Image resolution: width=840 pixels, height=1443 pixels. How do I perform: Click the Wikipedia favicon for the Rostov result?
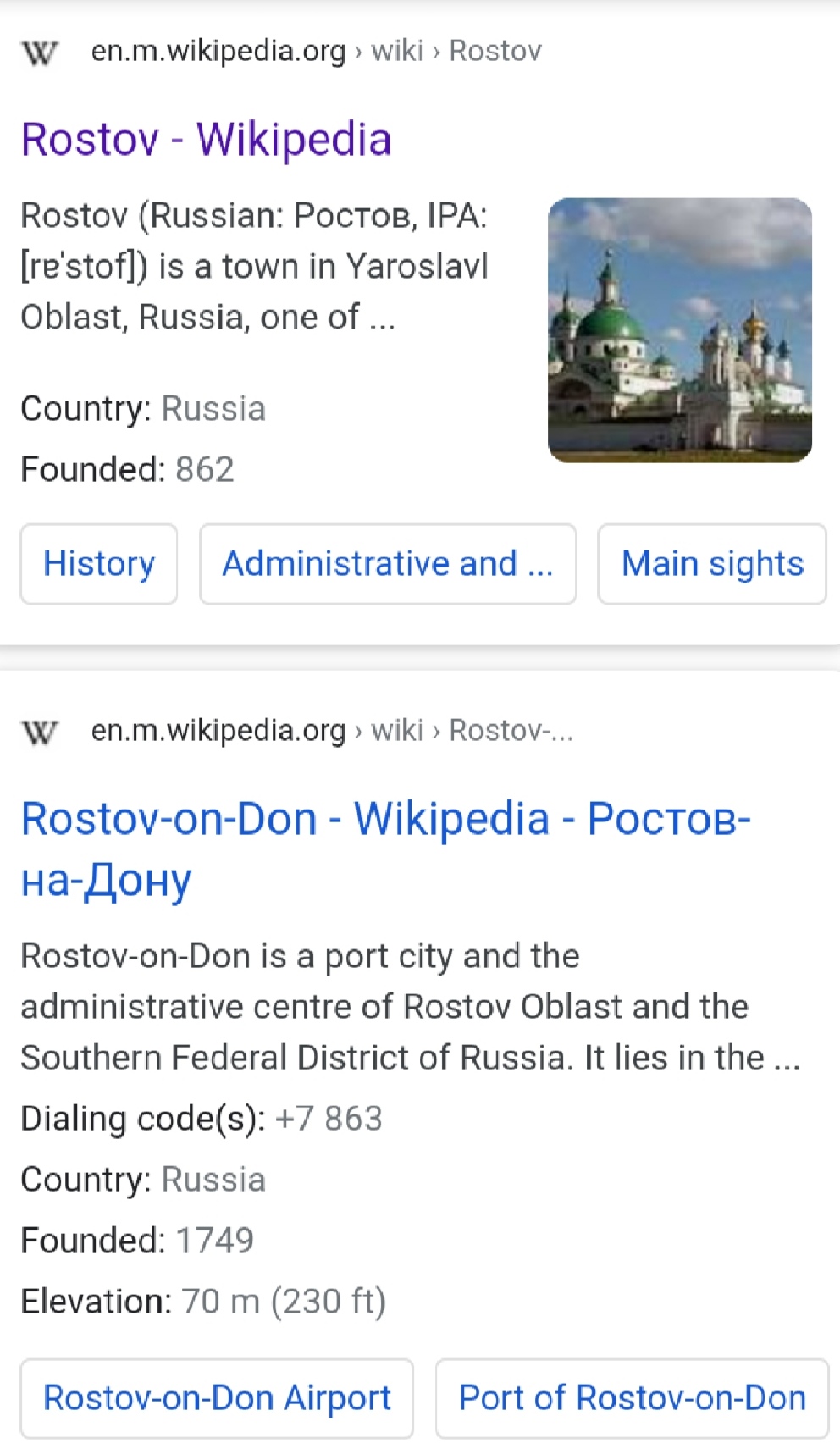pos(40,53)
